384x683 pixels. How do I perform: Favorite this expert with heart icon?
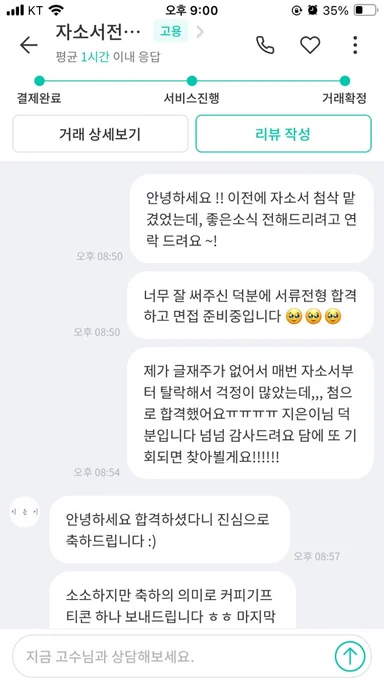point(310,45)
